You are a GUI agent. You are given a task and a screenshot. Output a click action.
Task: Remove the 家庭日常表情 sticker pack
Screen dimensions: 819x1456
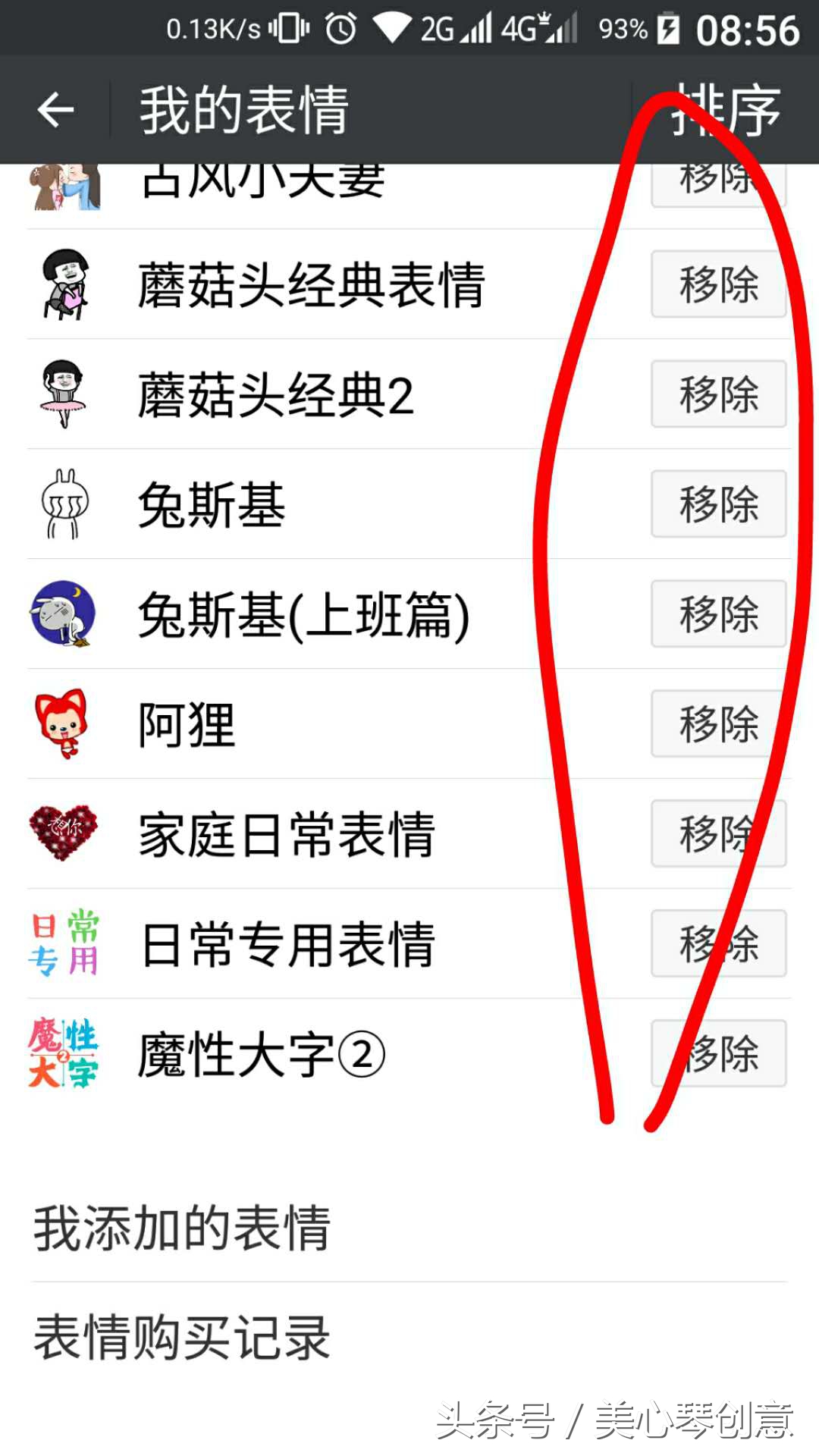point(718,834)
